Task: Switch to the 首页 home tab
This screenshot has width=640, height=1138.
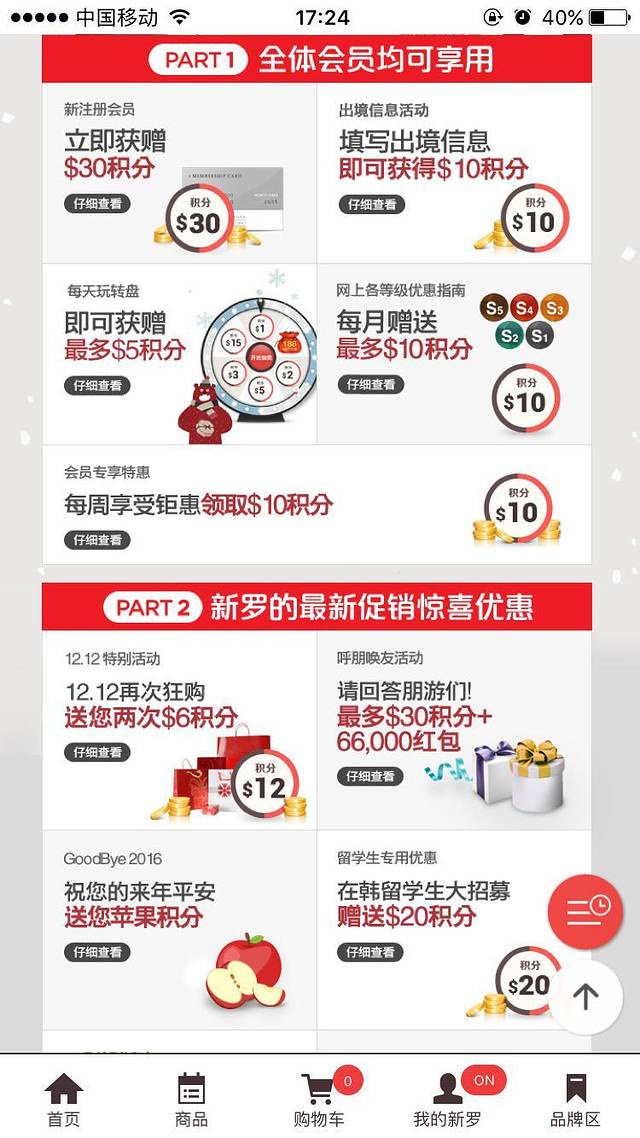Action: coord(64,1099)
